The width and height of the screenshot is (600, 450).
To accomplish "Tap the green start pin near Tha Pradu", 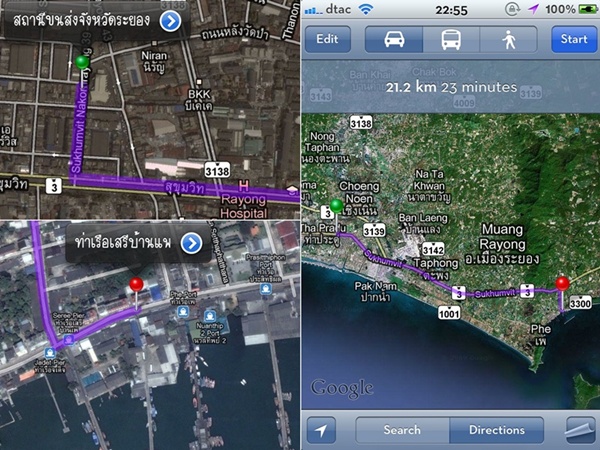I will [323, 208].
